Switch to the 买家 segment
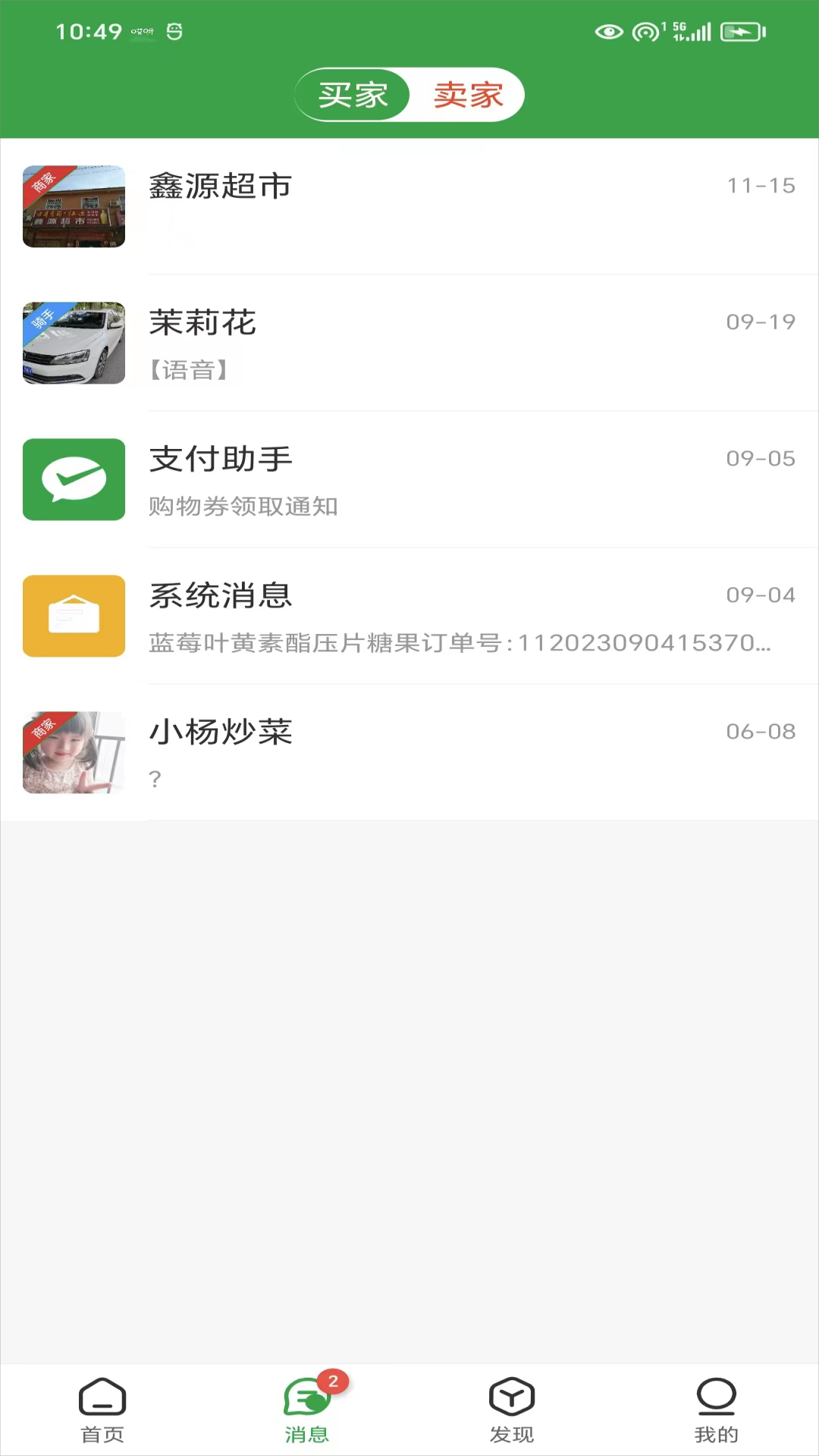This screenshot has width=819, height=1456. coord(353,95)
